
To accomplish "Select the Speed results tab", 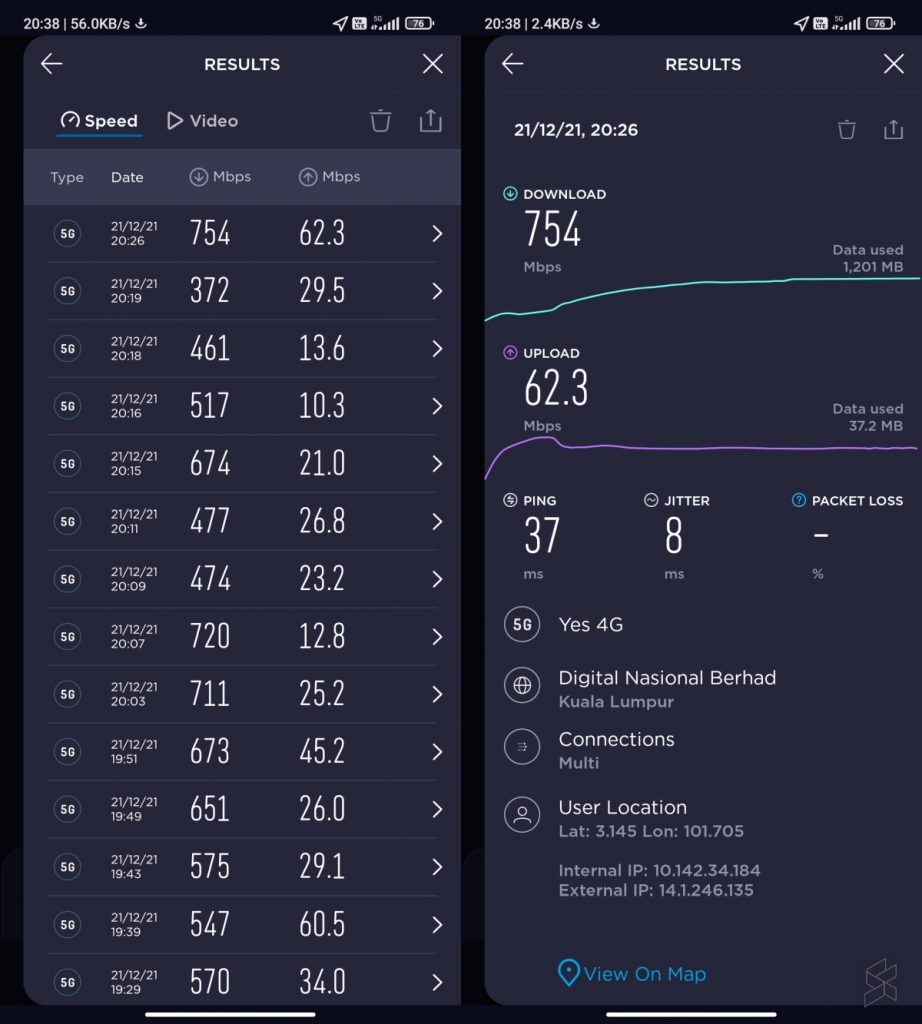I will click(99, 121).
